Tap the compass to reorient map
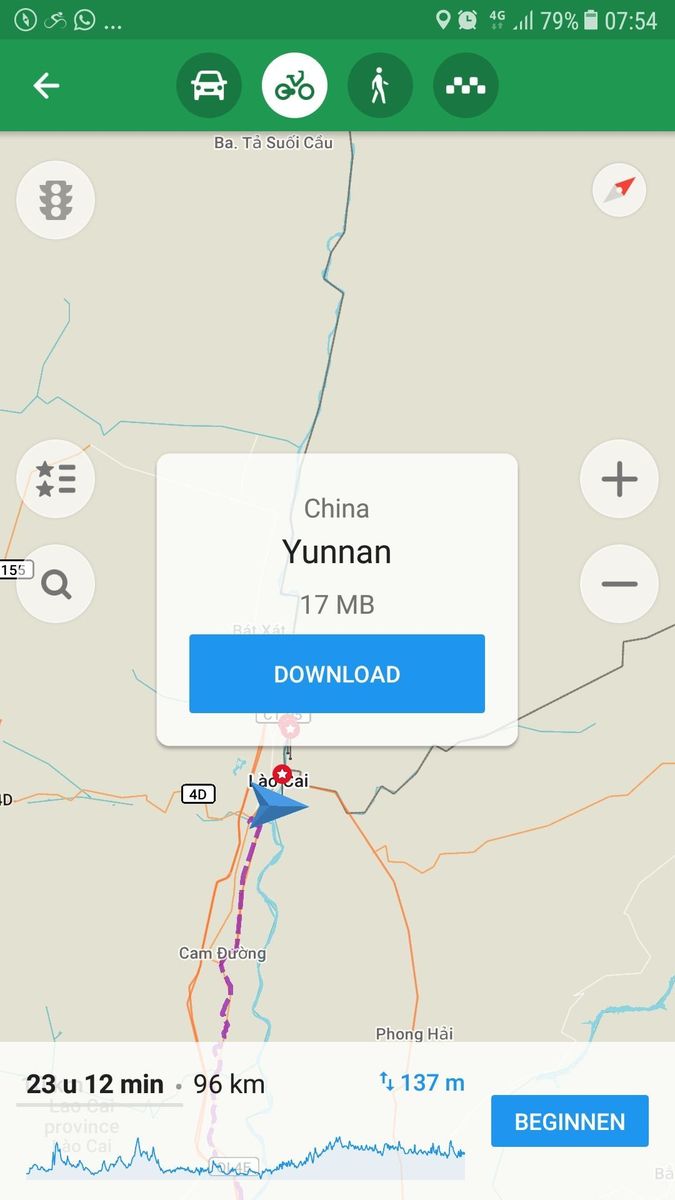The image size is (675, 1200). coord(620,189)
